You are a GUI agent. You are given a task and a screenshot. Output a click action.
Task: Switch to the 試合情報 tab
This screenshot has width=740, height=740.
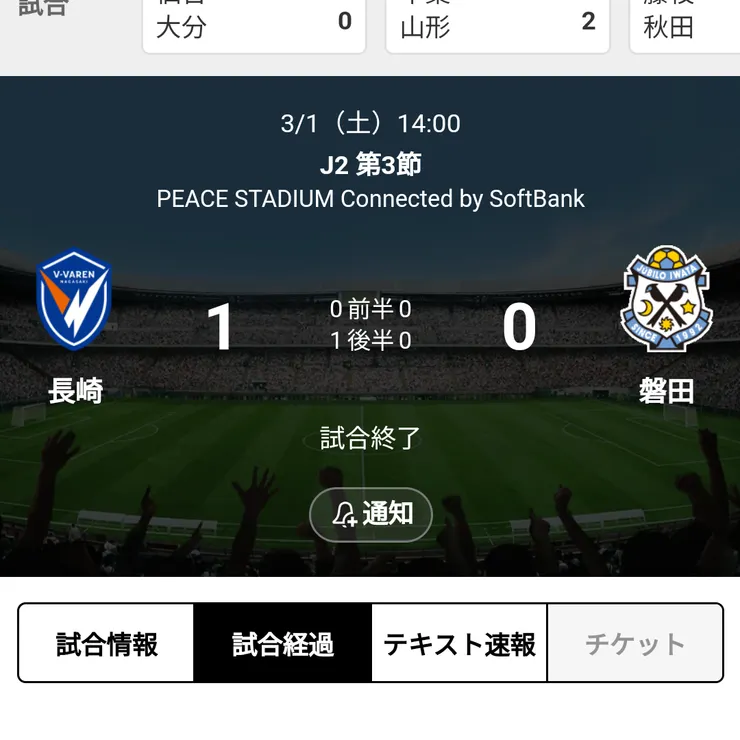click(x=107, y=643)
